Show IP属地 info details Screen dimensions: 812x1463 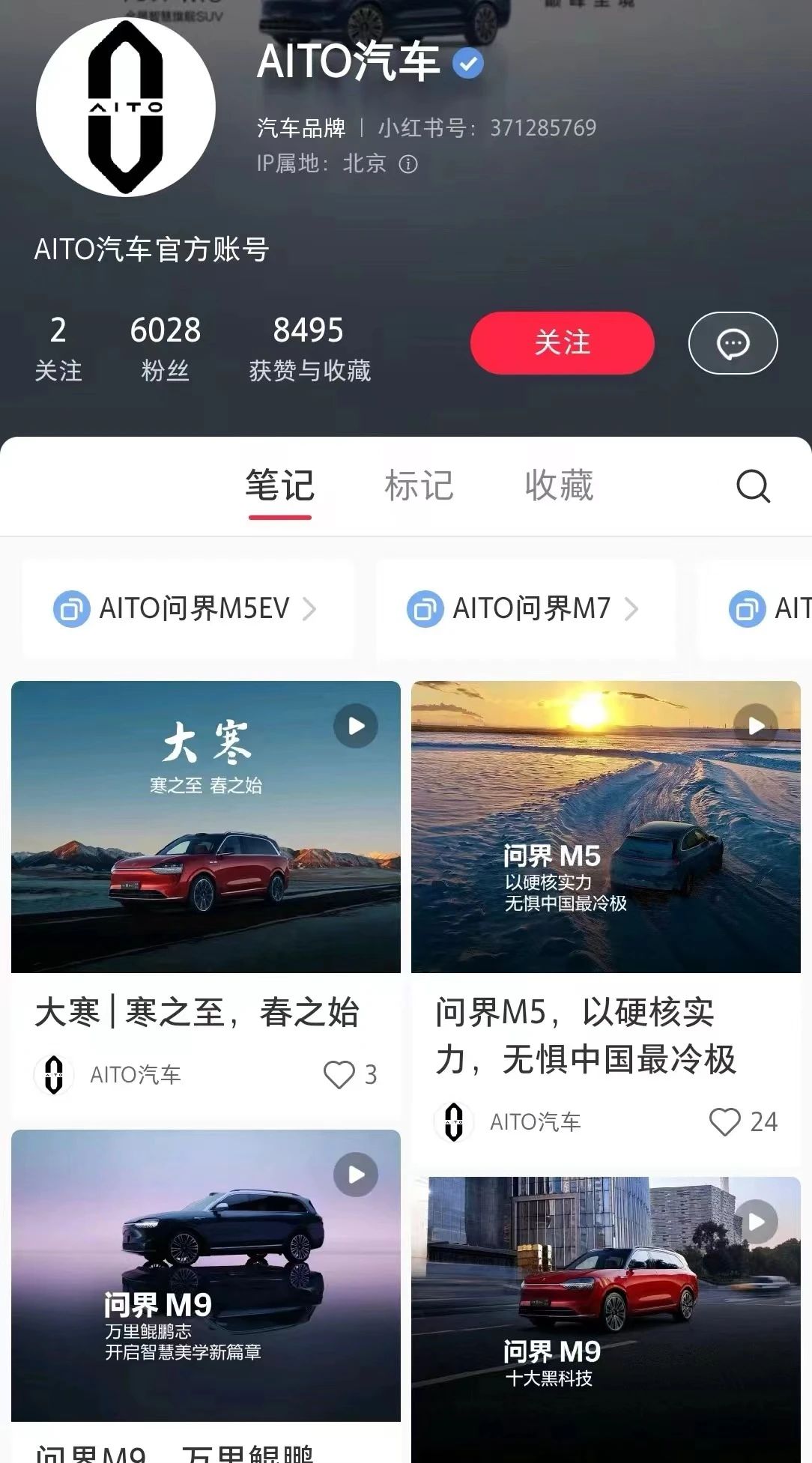pos(408,164)
